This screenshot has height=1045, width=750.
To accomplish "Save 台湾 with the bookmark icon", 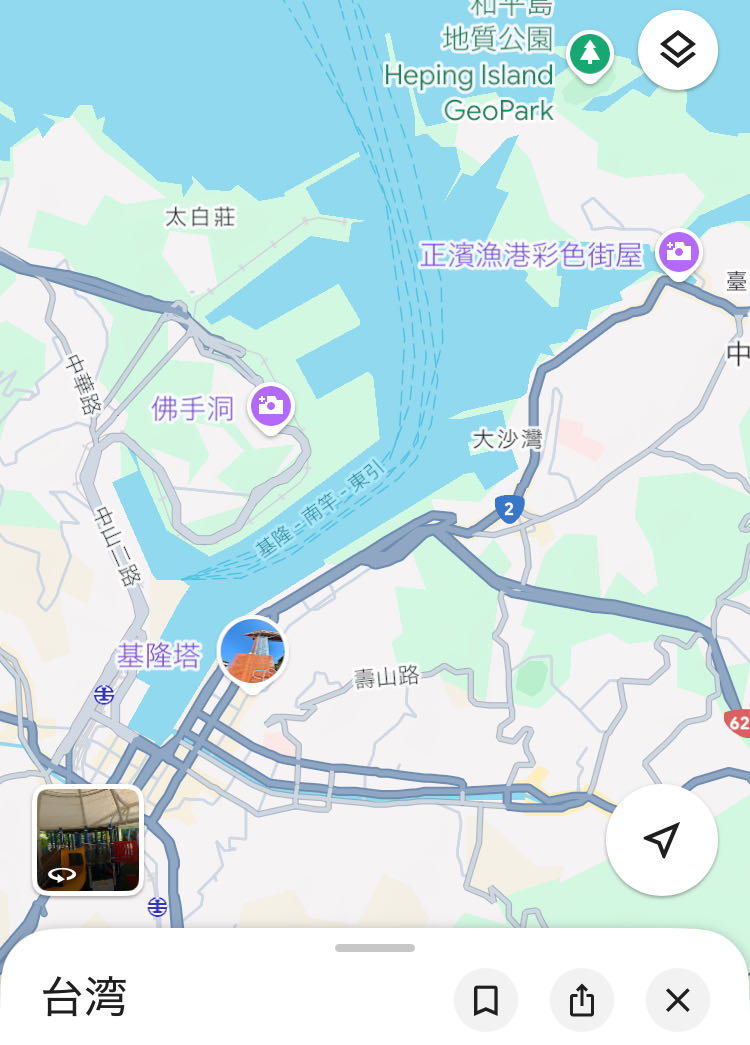I will pos(486,1000).
